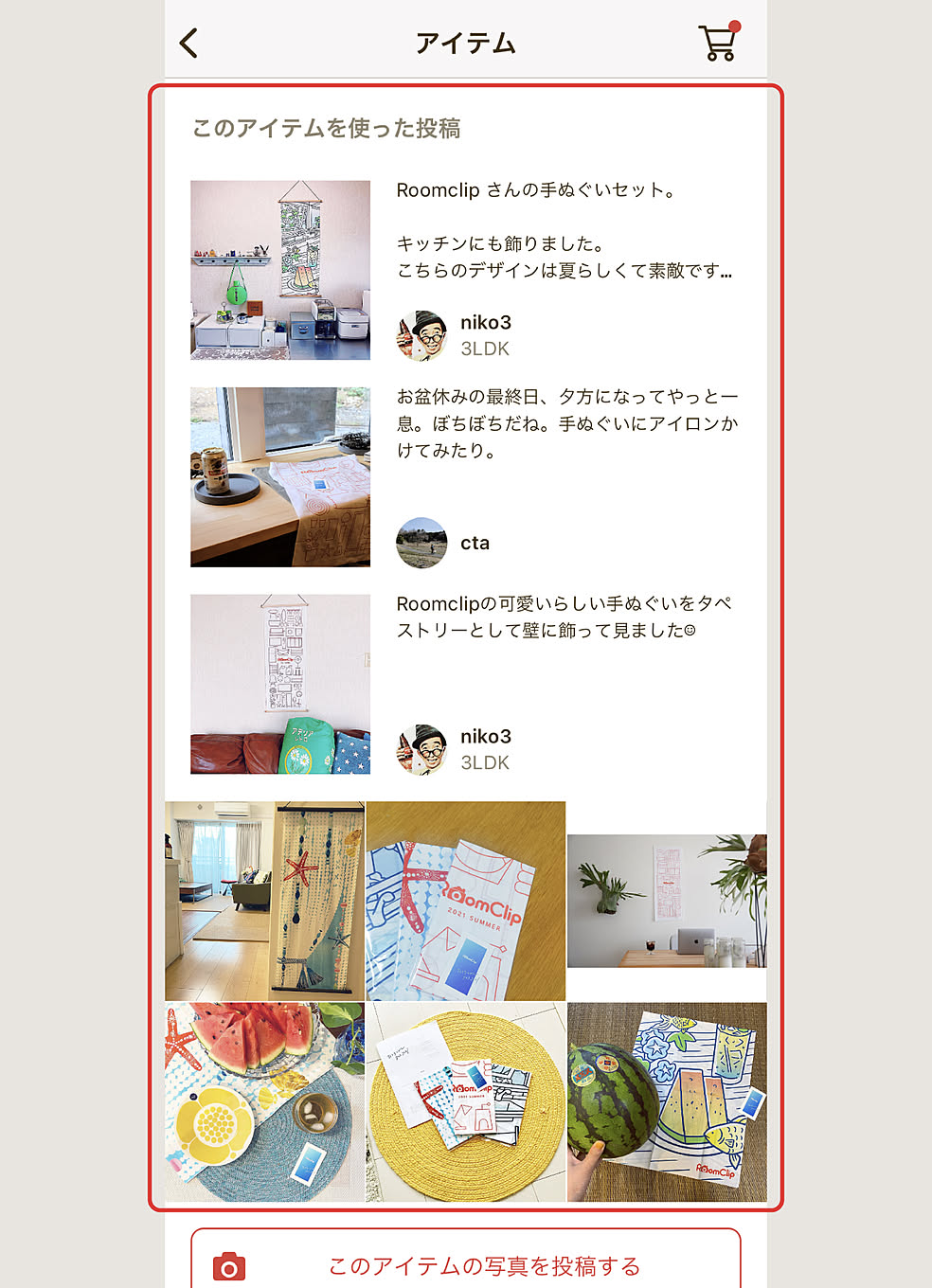
Task: View the RoomClip 2021 Summer packaging photo
Action: 465,901
